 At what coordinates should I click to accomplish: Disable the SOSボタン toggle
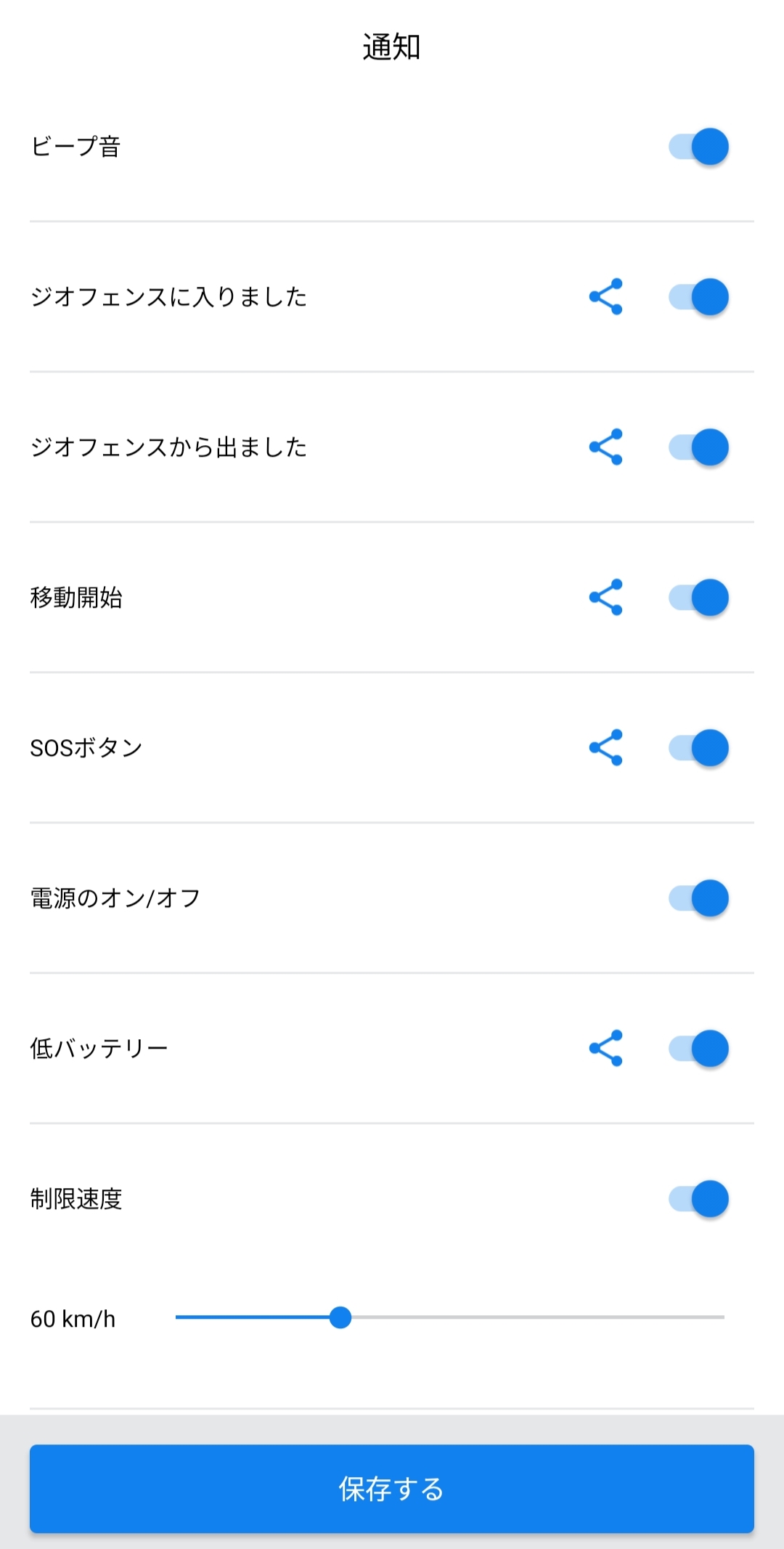(698, 748)
